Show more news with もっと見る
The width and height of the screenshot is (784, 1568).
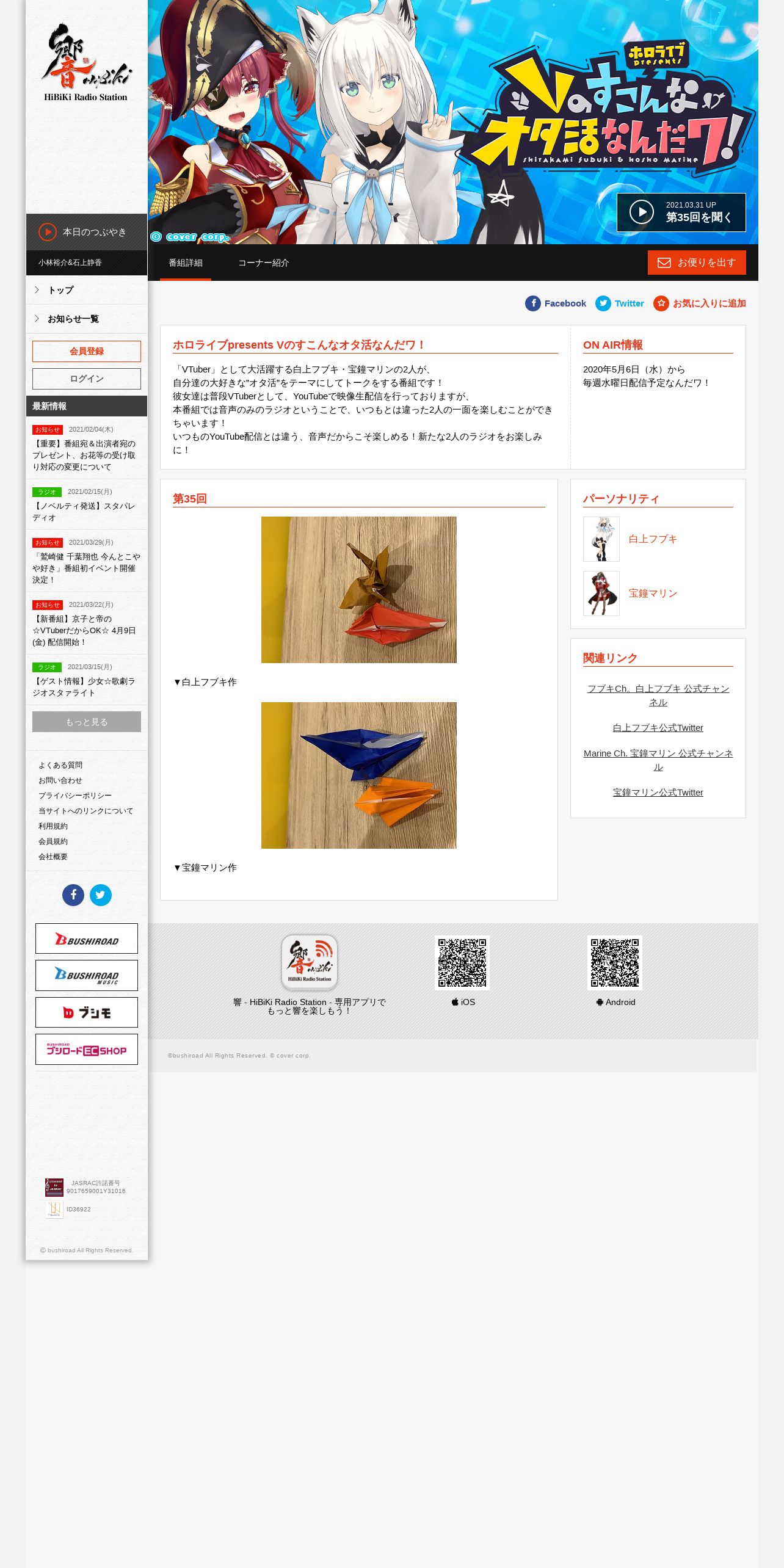click(87, 722)
